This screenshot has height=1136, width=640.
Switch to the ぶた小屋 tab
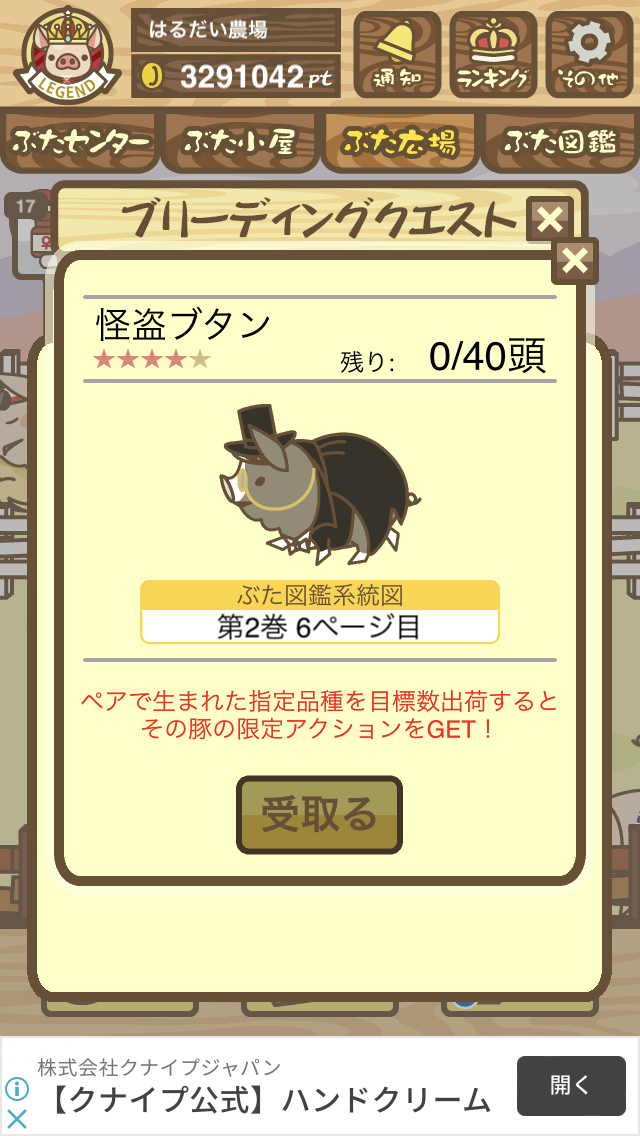click(240, 141)
